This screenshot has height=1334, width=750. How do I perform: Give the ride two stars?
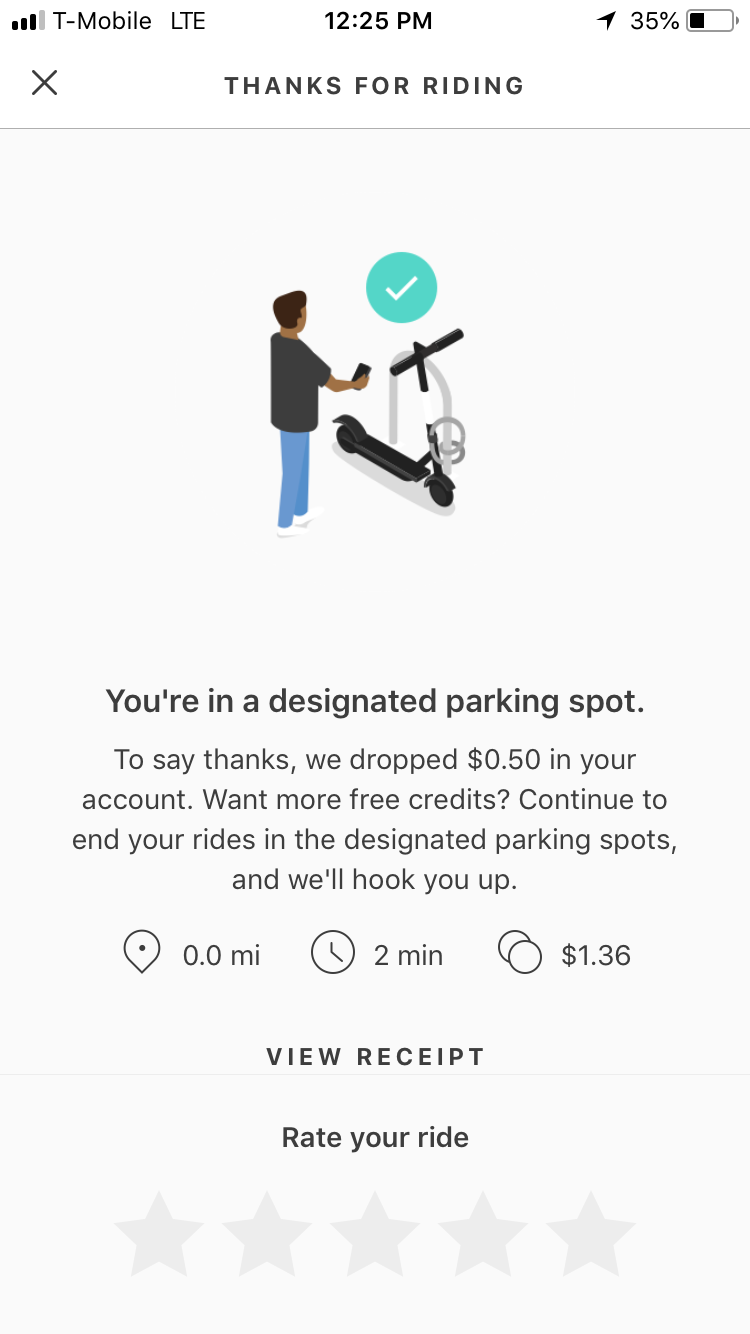coord(267,1232)
